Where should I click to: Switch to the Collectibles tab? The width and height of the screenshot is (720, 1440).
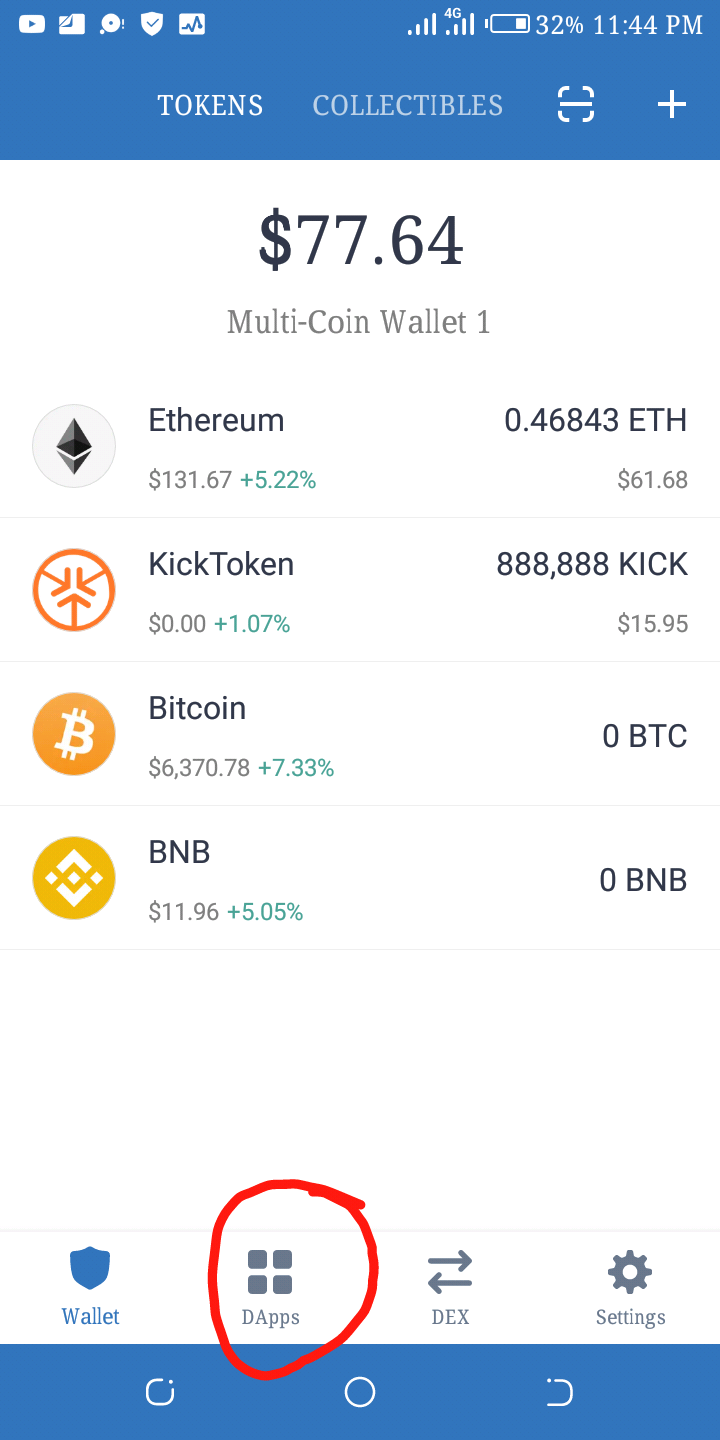[x=407, y=105]
